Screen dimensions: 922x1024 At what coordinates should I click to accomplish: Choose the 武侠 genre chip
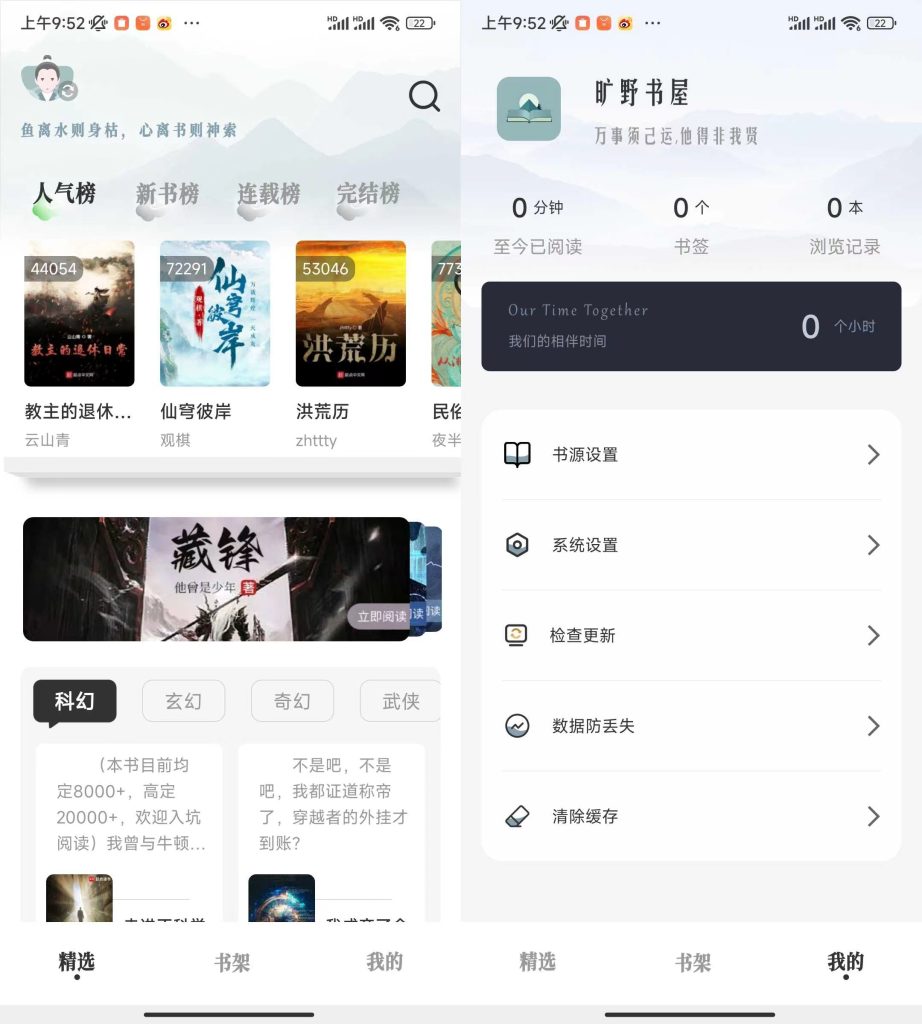point(400,702)
